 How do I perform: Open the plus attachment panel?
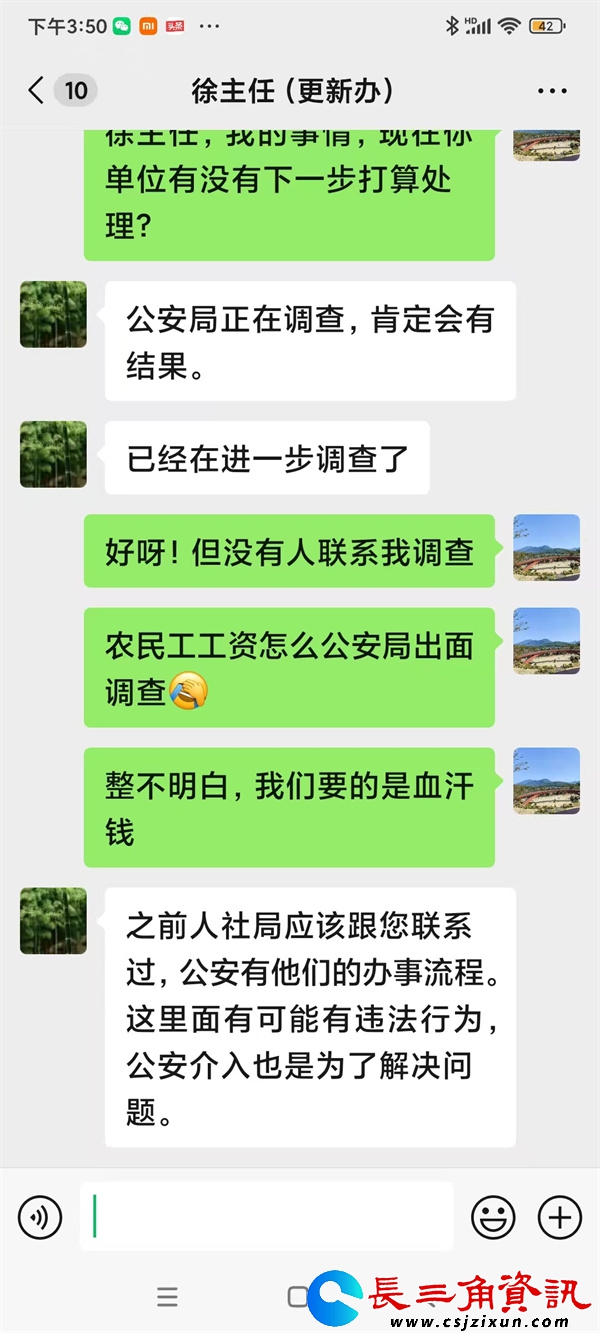point(559,1217)
